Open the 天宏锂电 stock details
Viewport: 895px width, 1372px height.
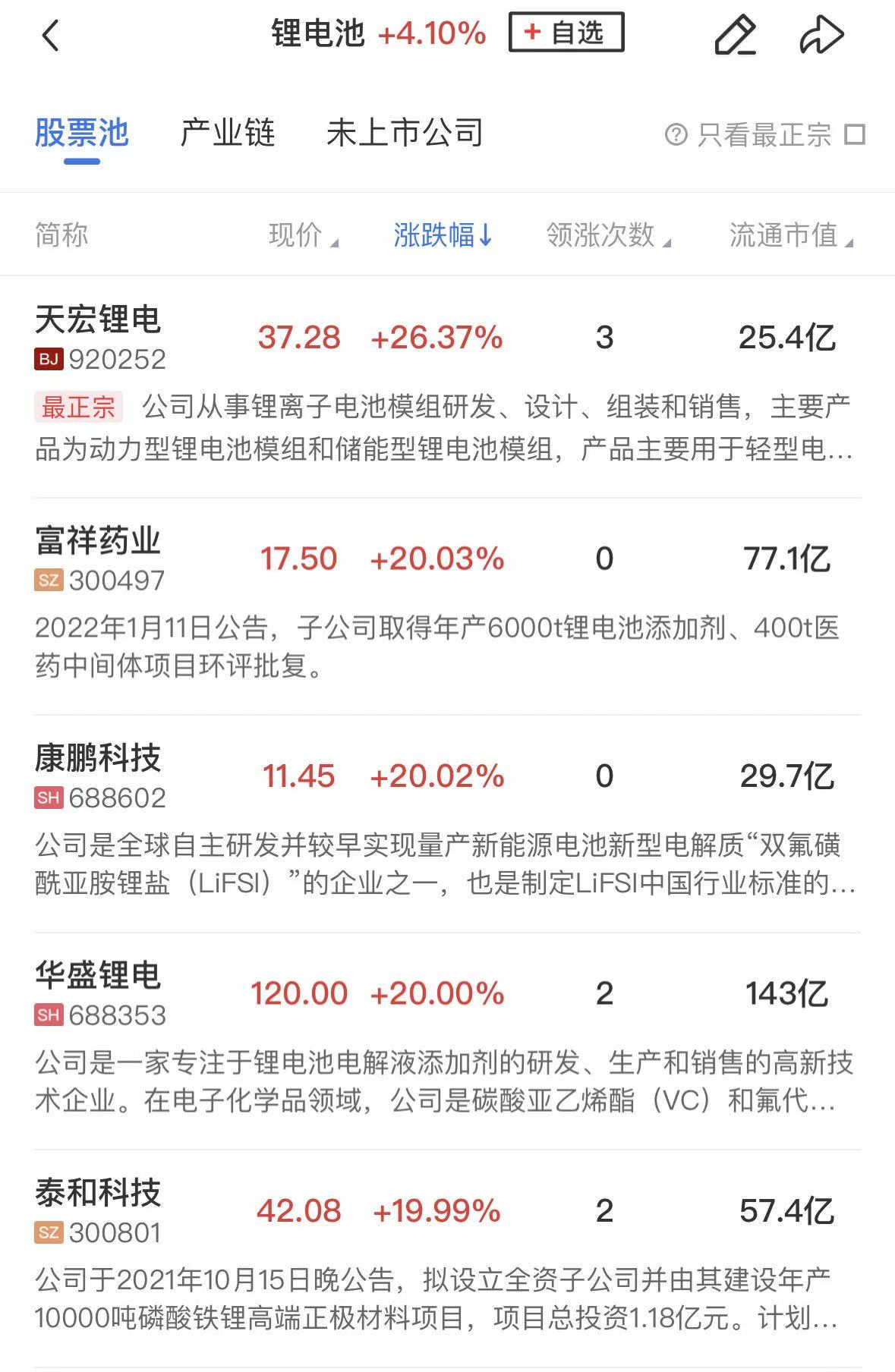tap(98, 319)
